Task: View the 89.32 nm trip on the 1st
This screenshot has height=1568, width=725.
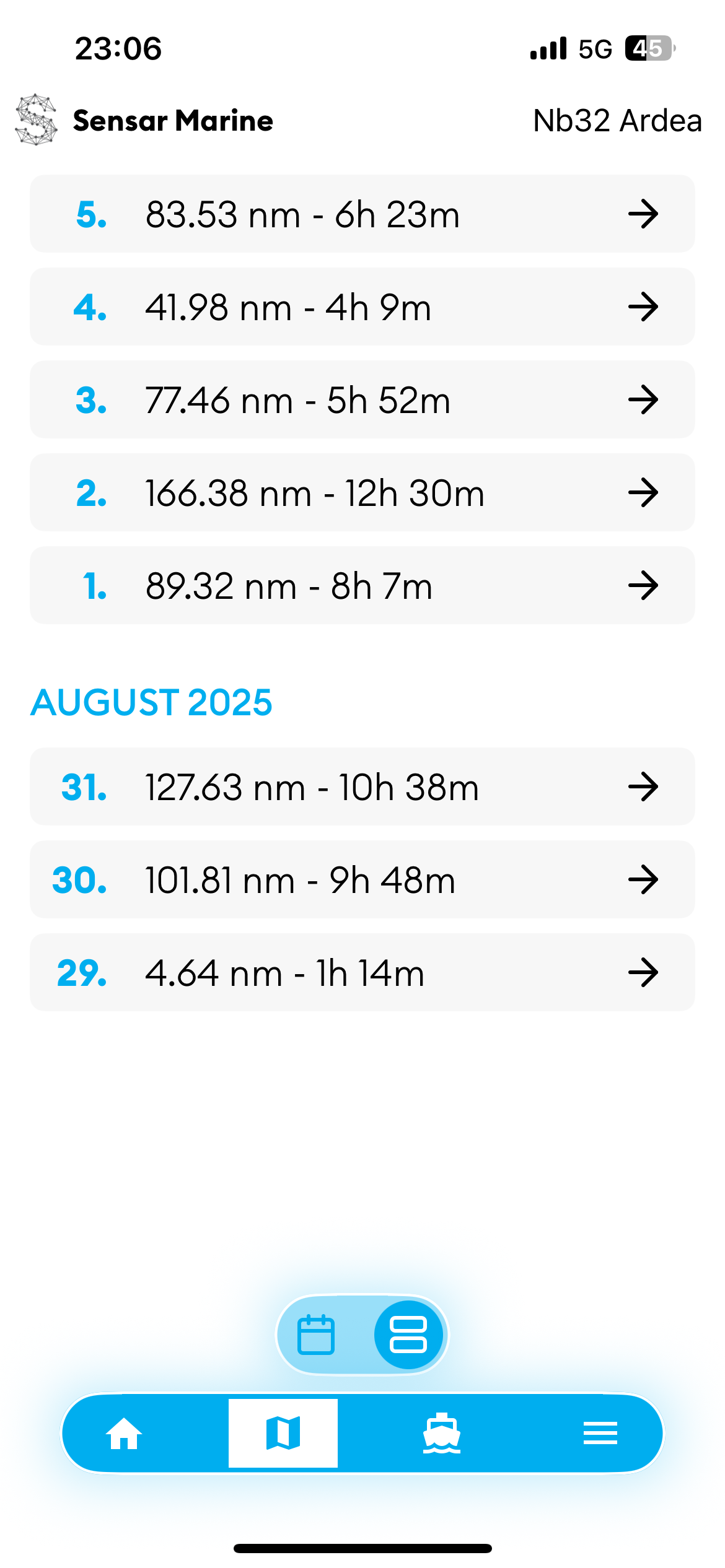Action: (362, 585)
